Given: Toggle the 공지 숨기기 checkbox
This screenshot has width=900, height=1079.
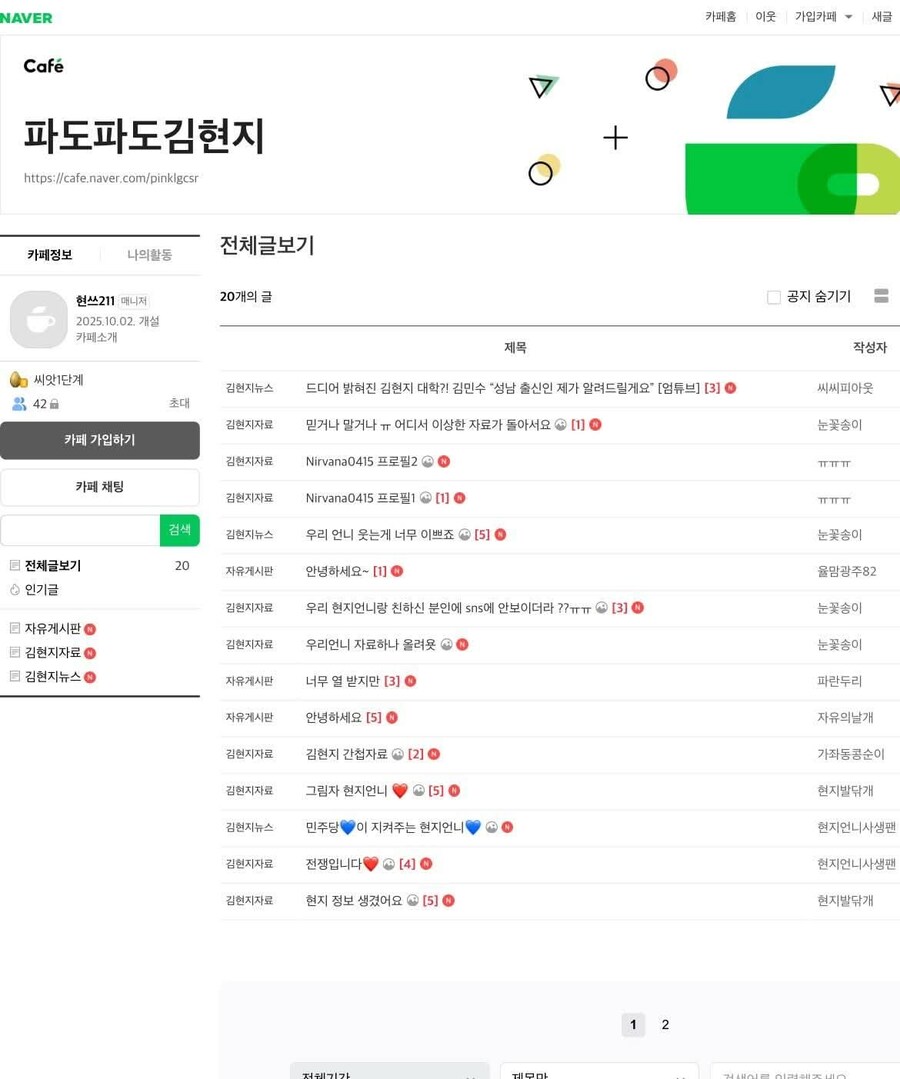Looking at the screenshot, I should click(773, 297).
